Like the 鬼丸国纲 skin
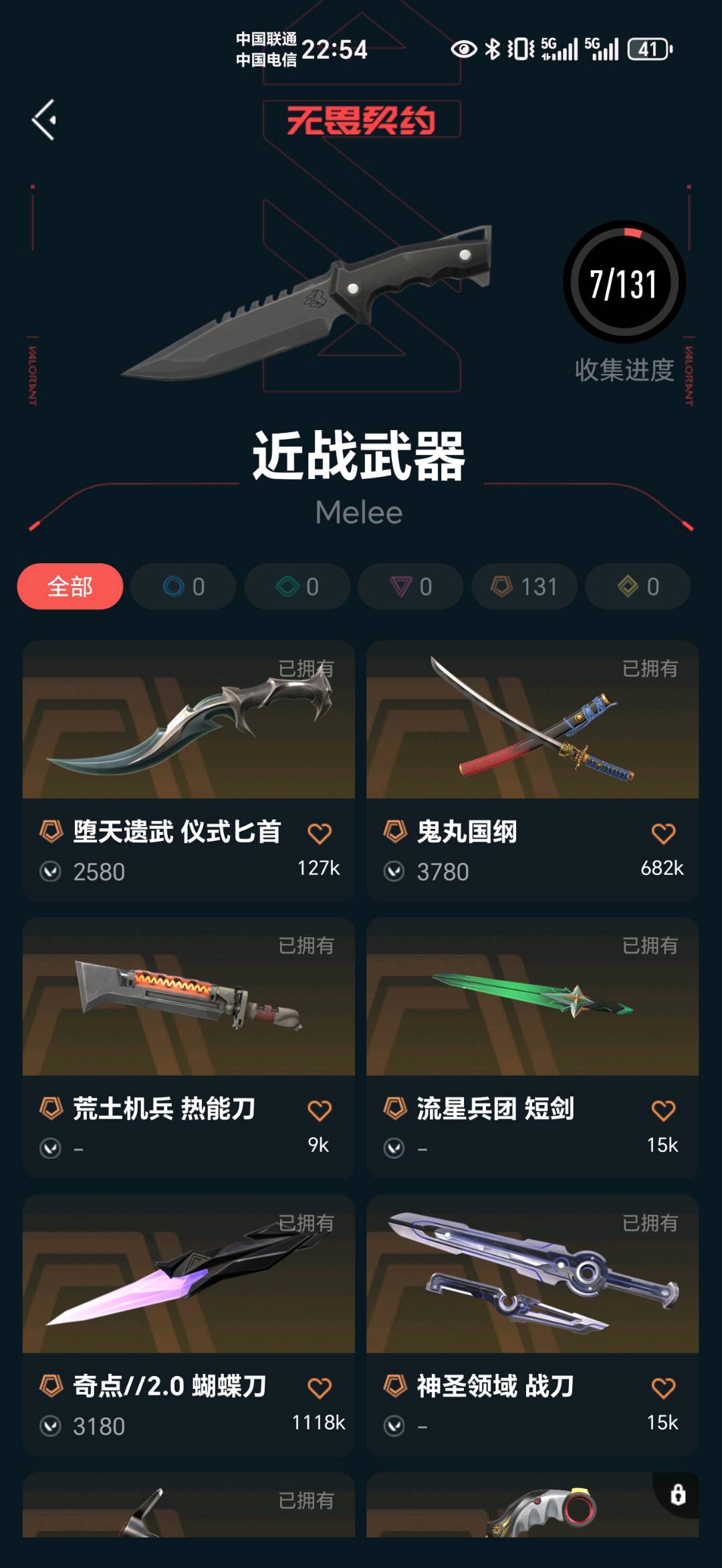The image size is (722, 1568). [x=663, y=833]
